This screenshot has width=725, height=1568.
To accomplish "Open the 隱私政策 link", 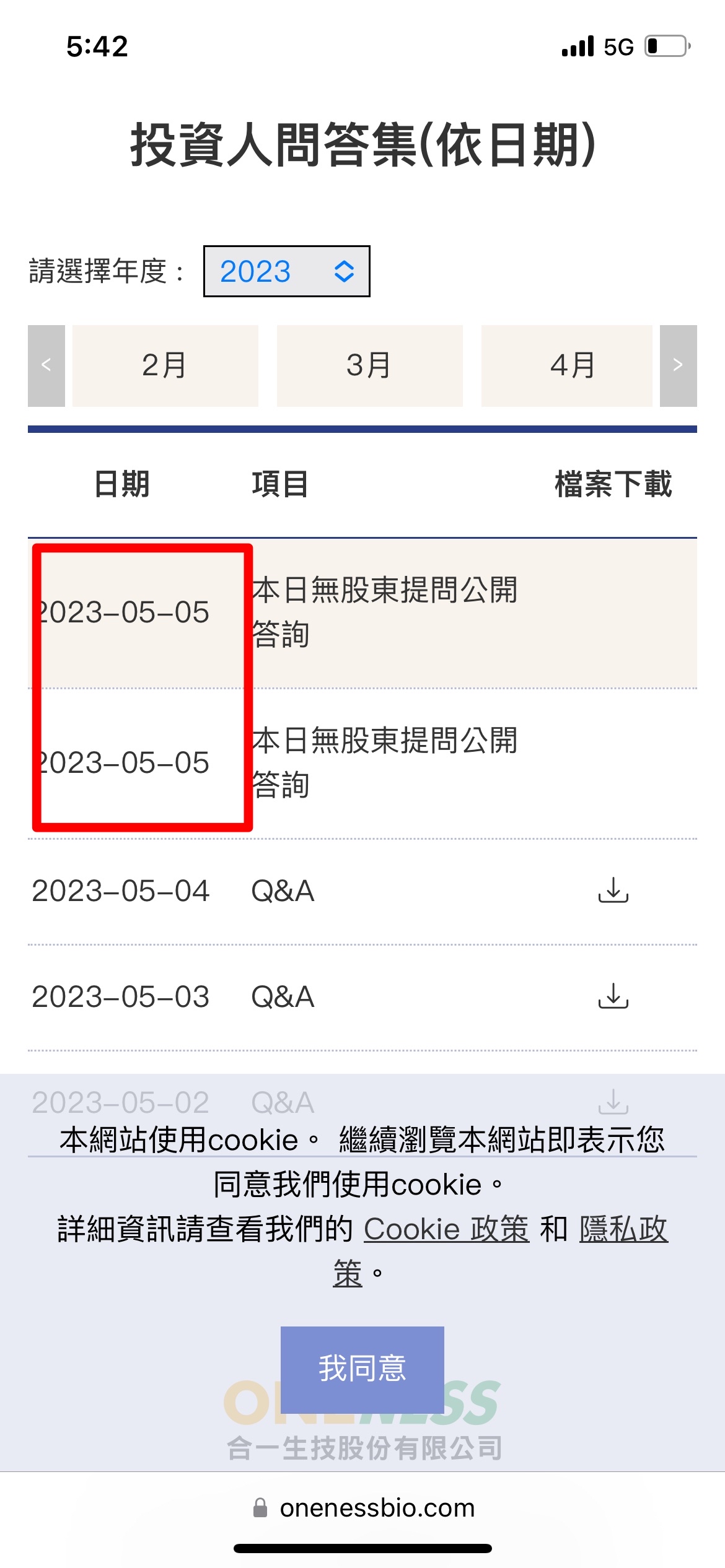I will click(x=623, y=1229).
